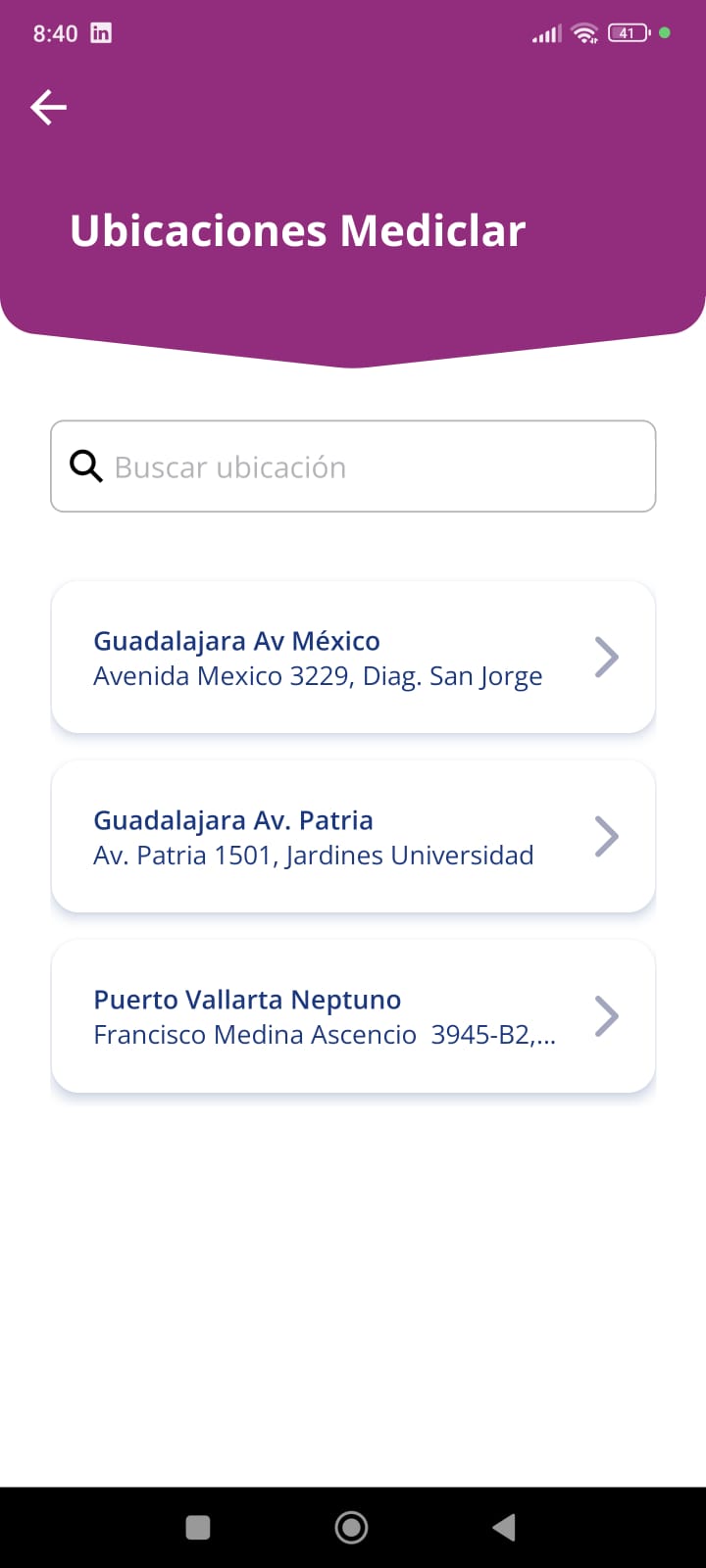Screen dimensions: 706x1568
Task: Open Guadalajara Av México location
Action: (353, 658)
